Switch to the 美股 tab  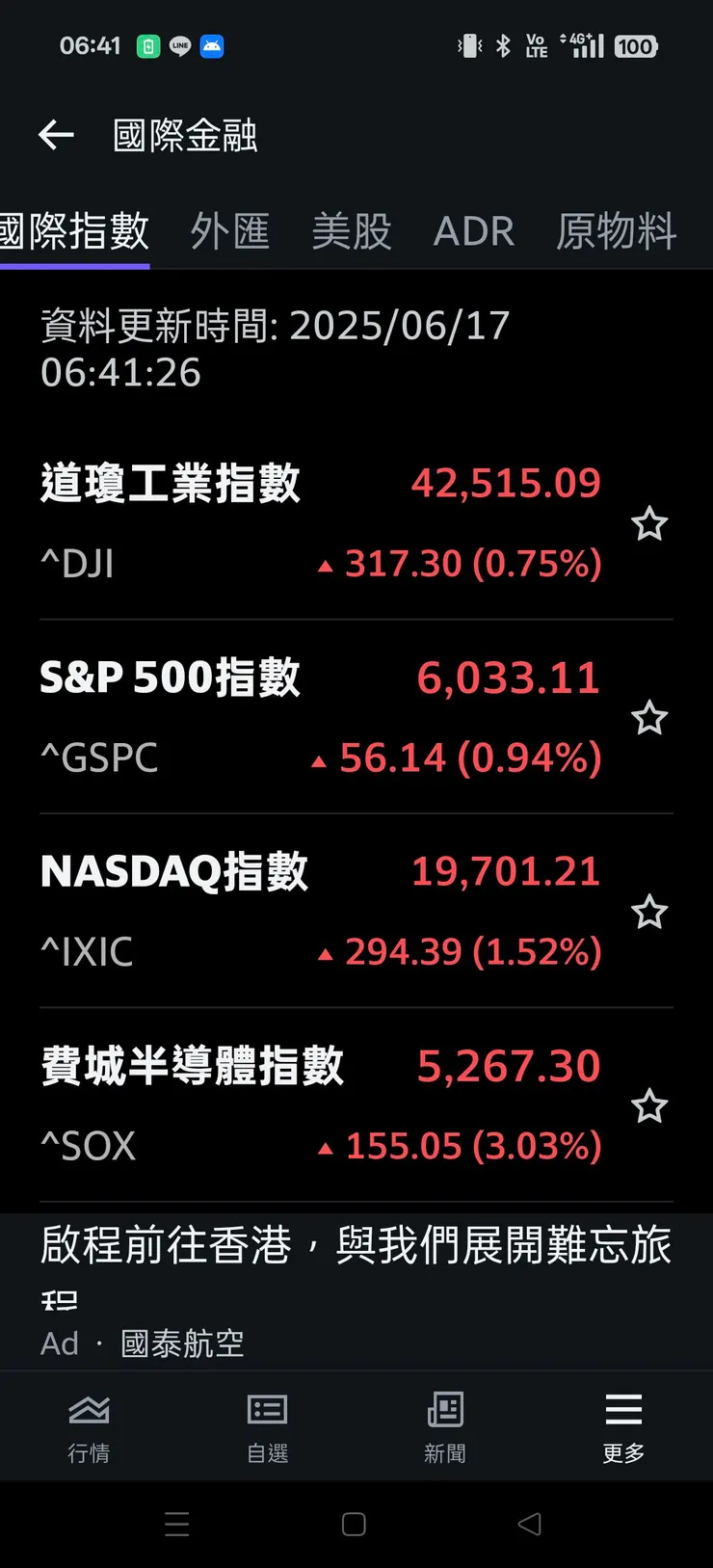pyautogui.click(x=352, y=231)
